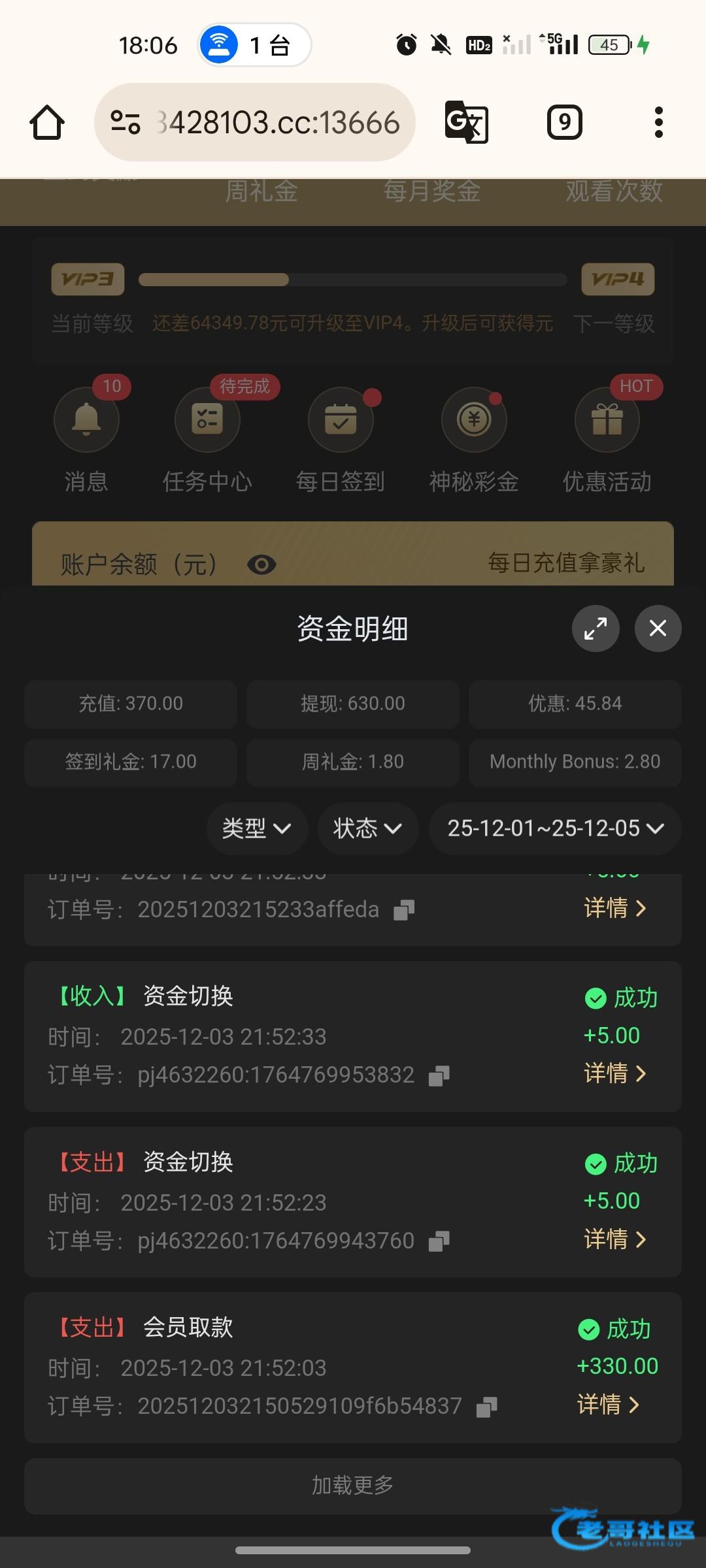Screen dimensions: 706x1568
Task: Copy order number pj4632260:1764769953832
Action: click(439, 1076)
